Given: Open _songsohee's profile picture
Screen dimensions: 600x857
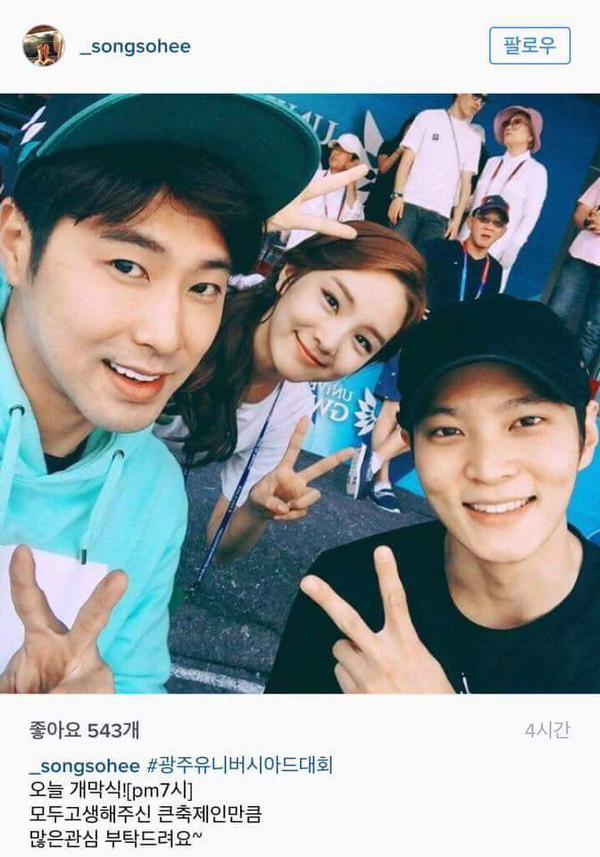Looking at the screenshot, I should click(43, 46).
